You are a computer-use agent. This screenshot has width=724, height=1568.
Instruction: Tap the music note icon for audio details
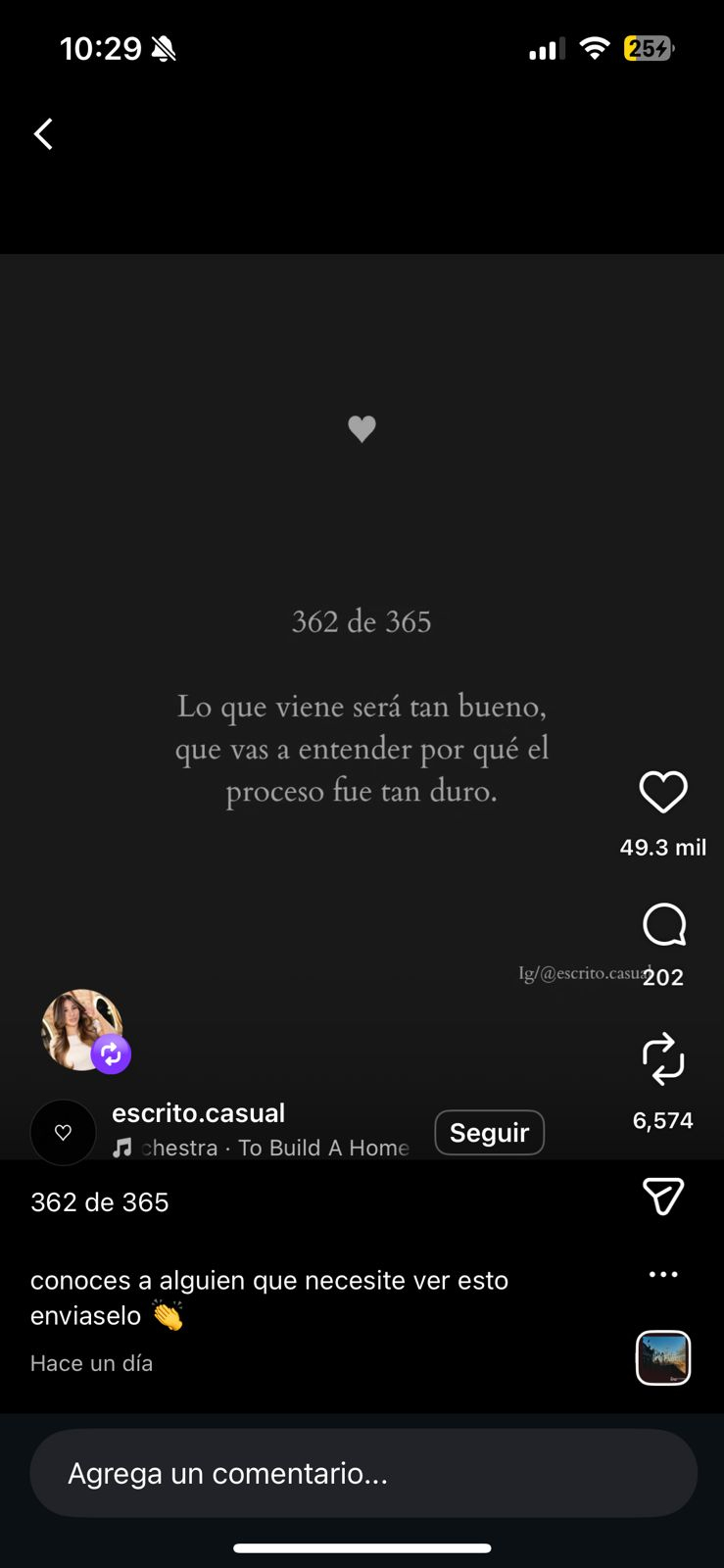(x=122, y=1147)
